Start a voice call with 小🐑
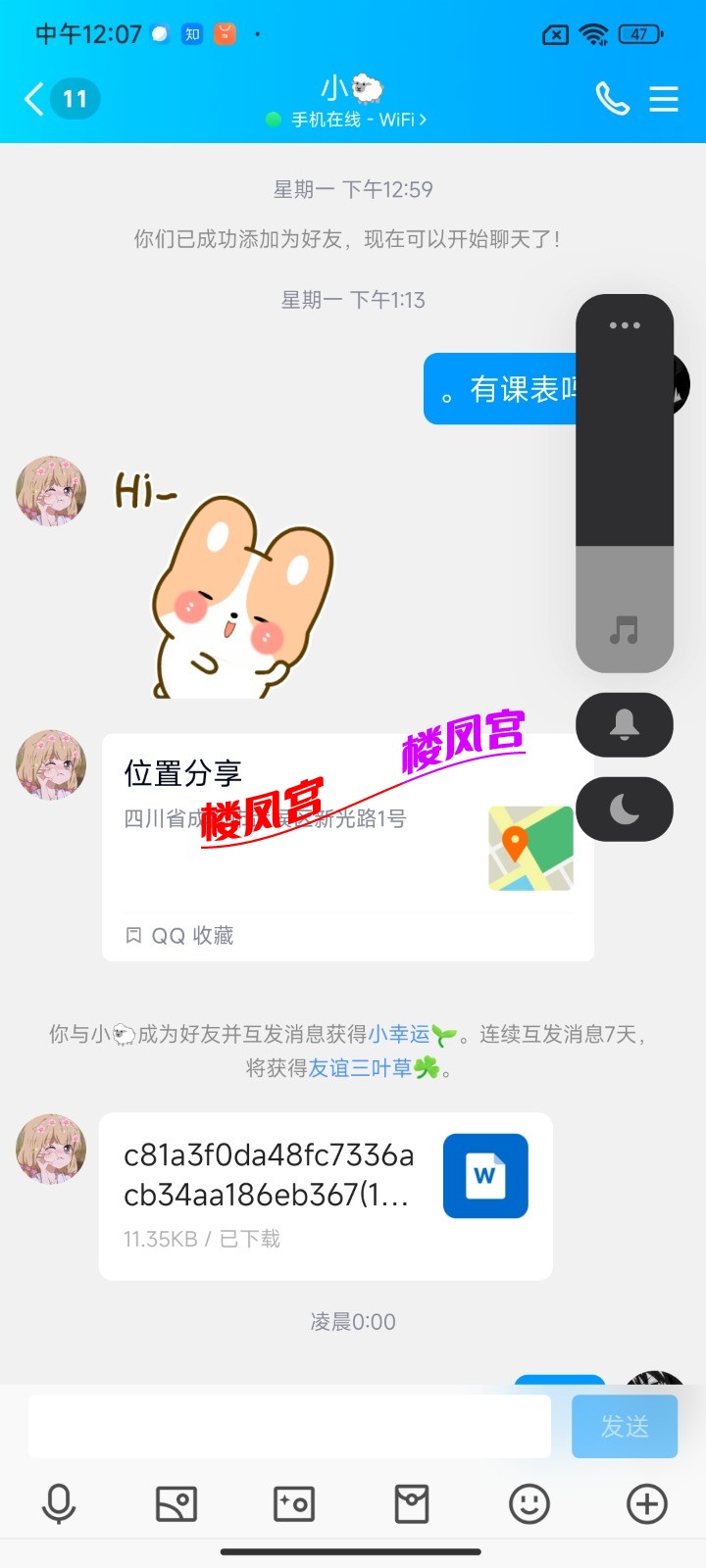 (612, 98)
